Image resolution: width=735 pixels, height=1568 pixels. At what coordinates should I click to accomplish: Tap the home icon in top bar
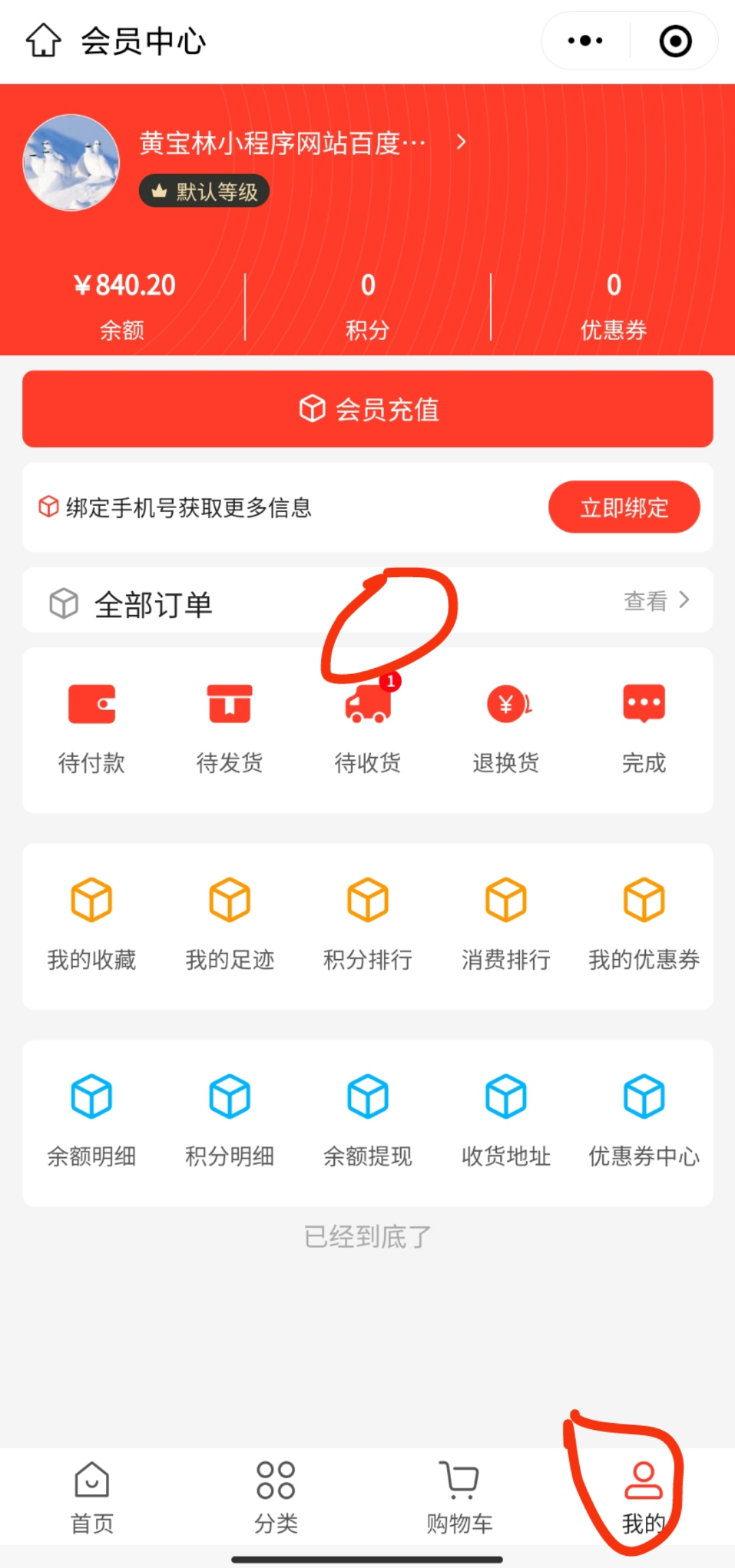point(44,41)
